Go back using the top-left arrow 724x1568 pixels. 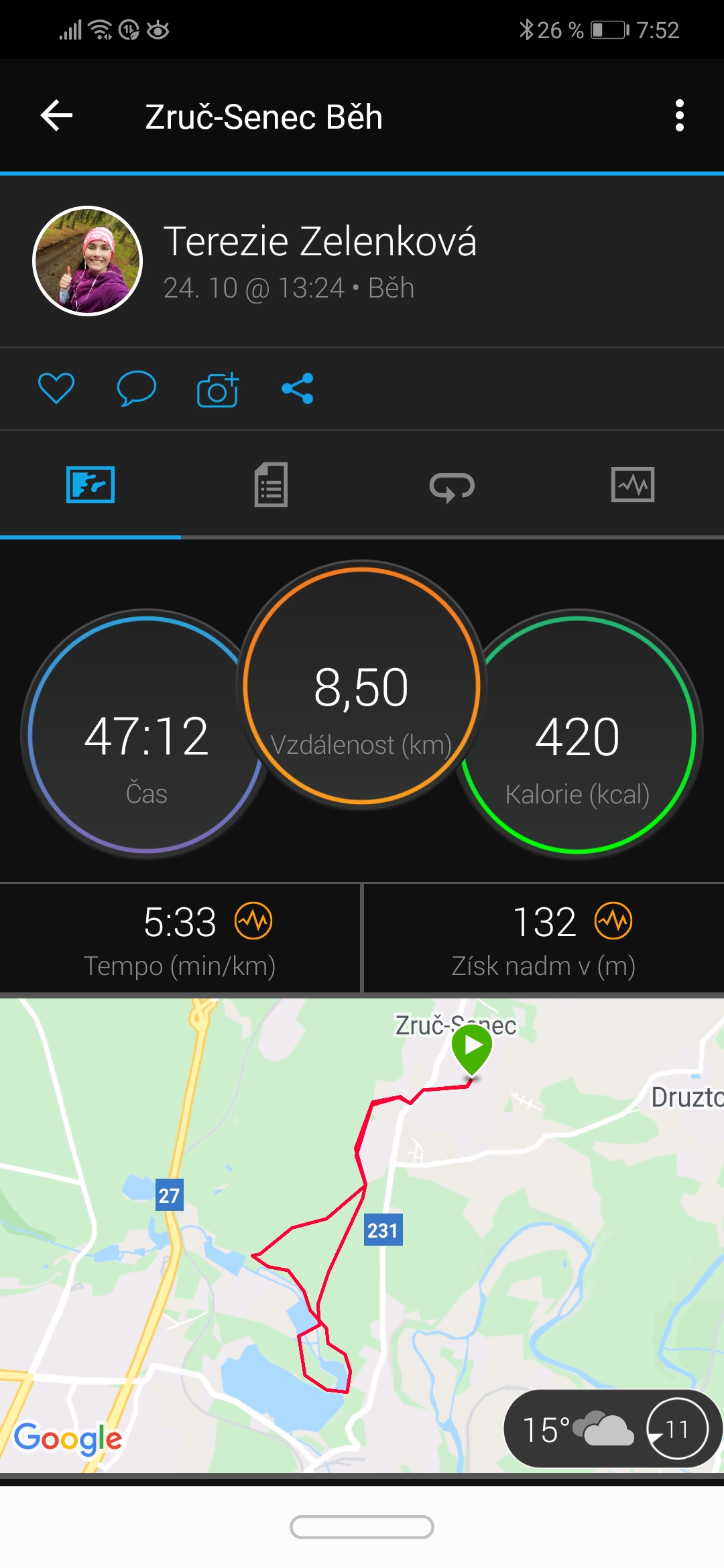pyautogui.click(x=57, y=116)
